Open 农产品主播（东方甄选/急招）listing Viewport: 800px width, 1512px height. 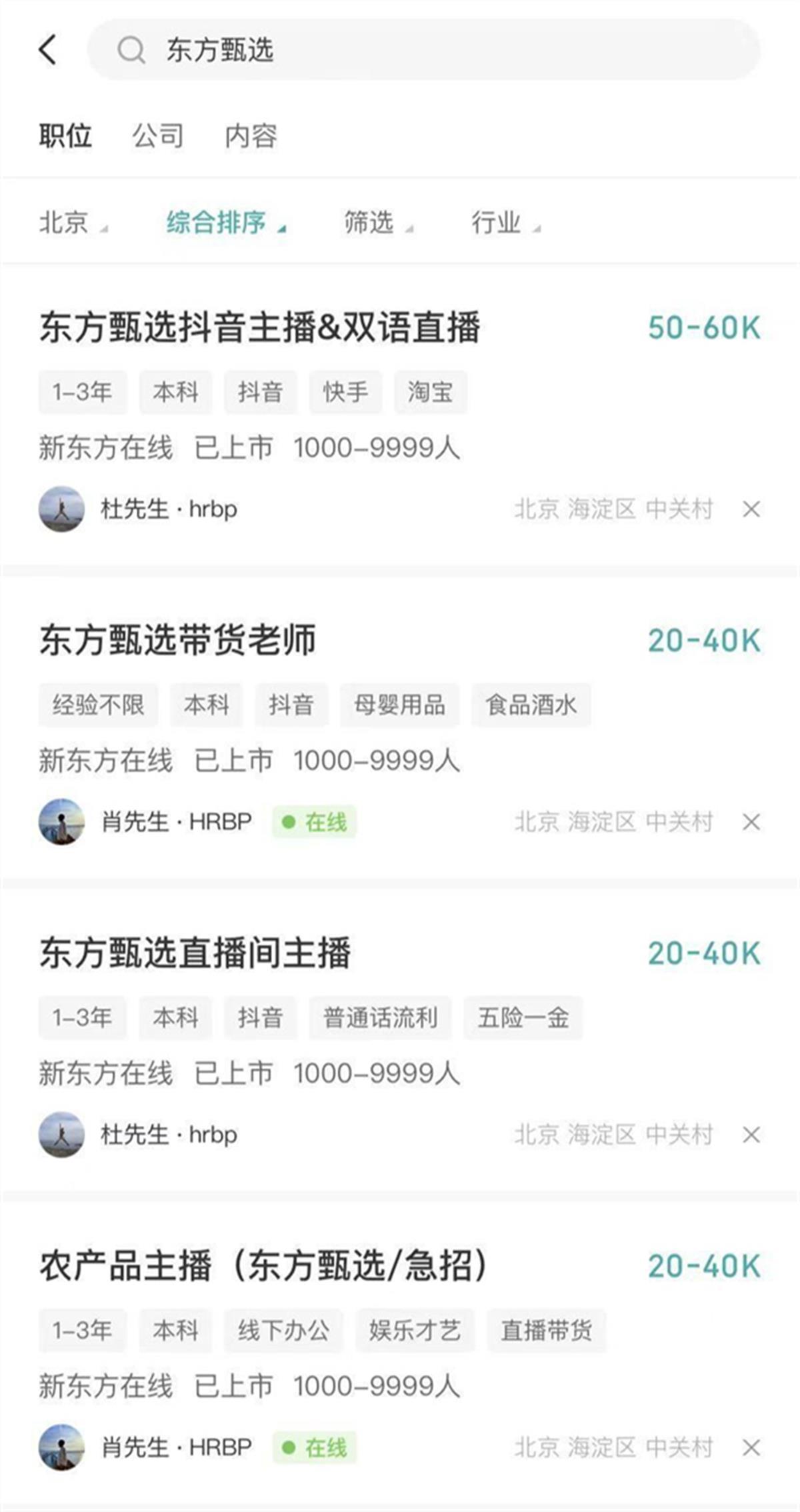point(263,1266)
